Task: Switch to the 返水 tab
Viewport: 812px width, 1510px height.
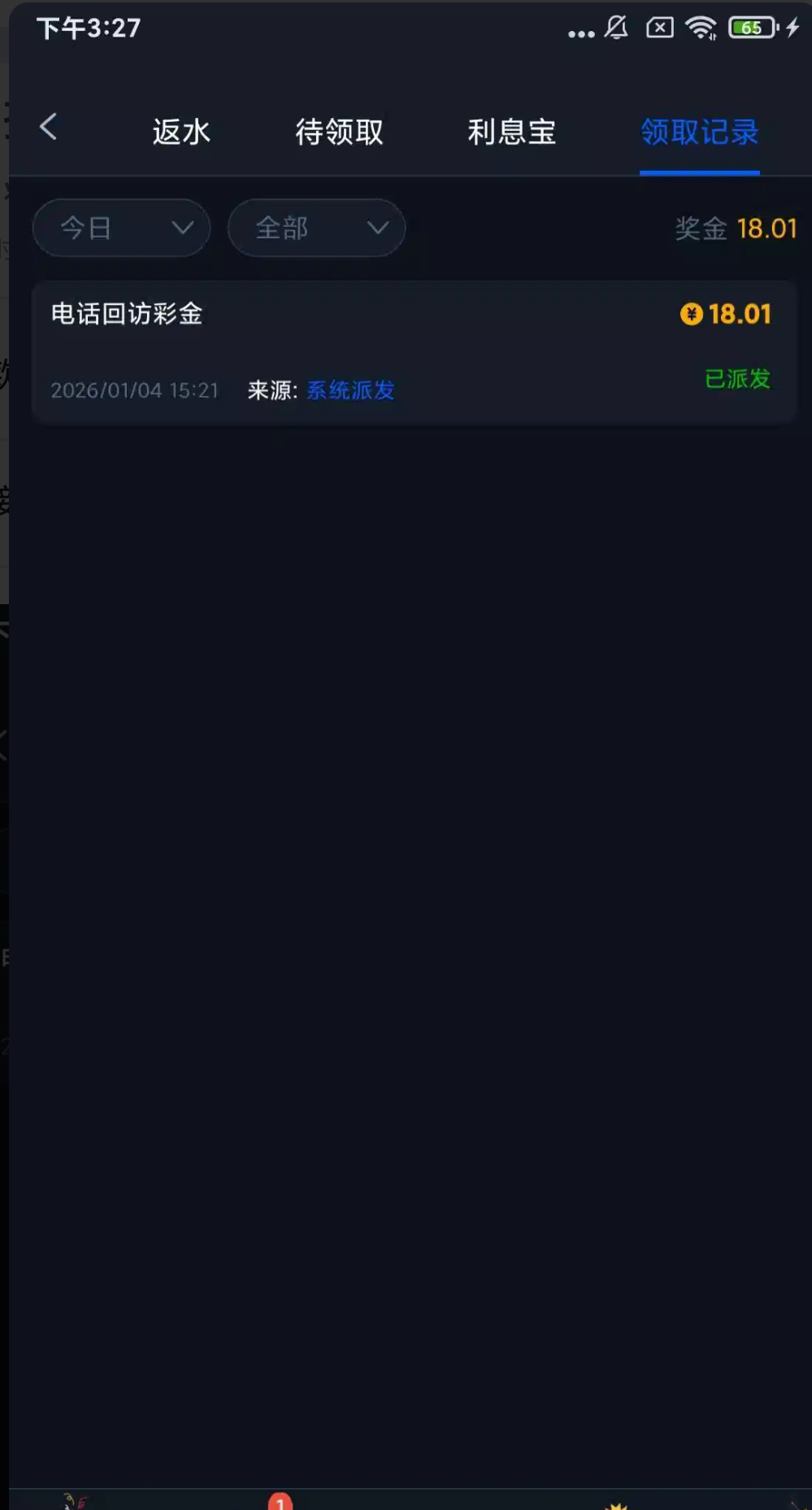Action: [x=181, y=132]
